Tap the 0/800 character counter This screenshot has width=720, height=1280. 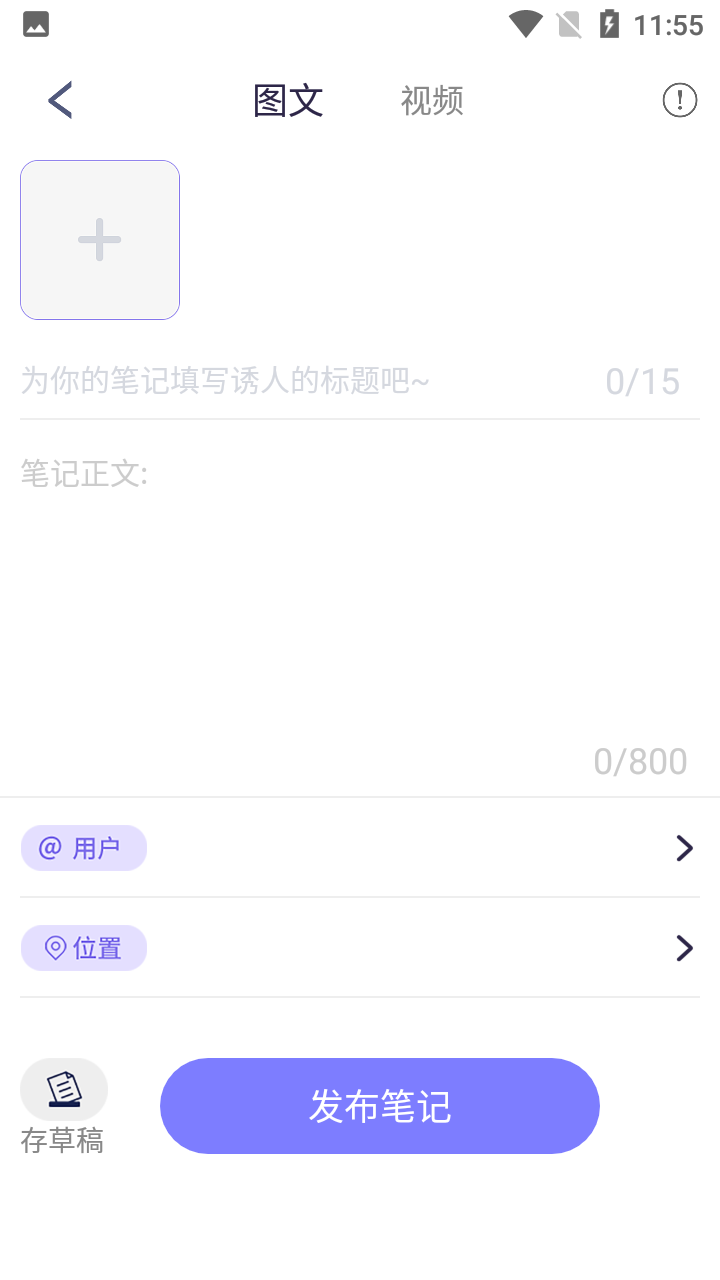pyautogui.click(x=641, y=761)
